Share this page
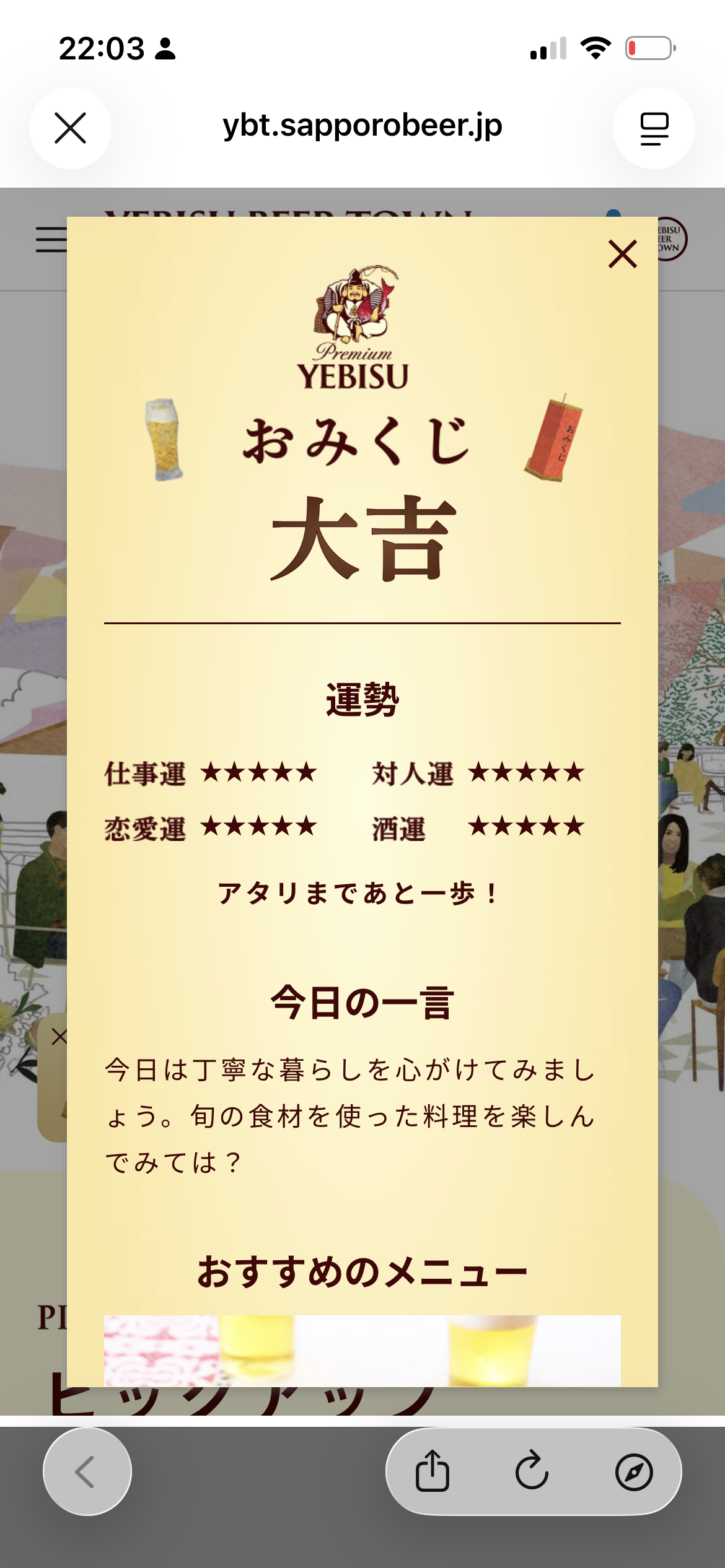Viewport: 725px width, 1568px height. (x=432, y=1471)
